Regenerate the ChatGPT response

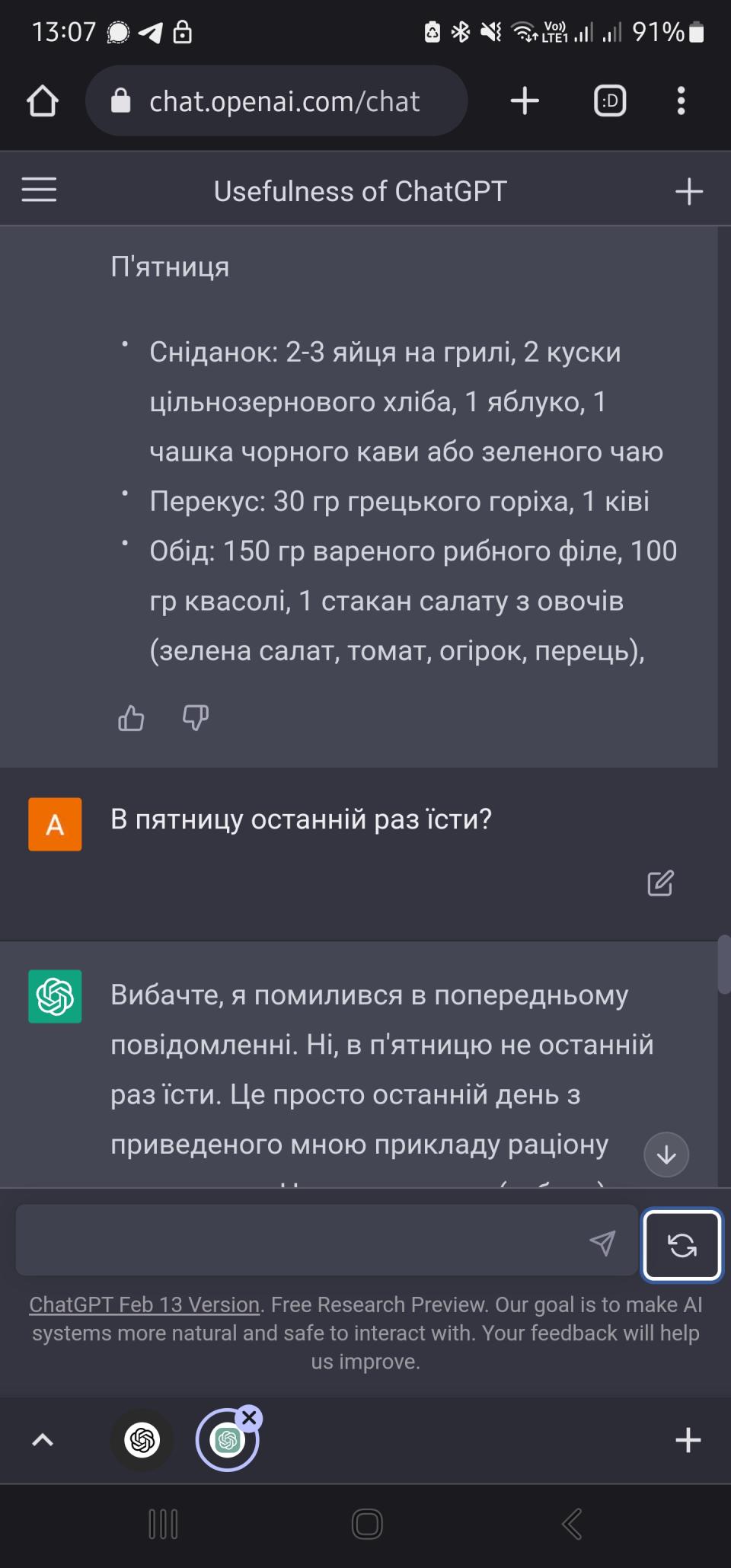(x=682, y=1245)
